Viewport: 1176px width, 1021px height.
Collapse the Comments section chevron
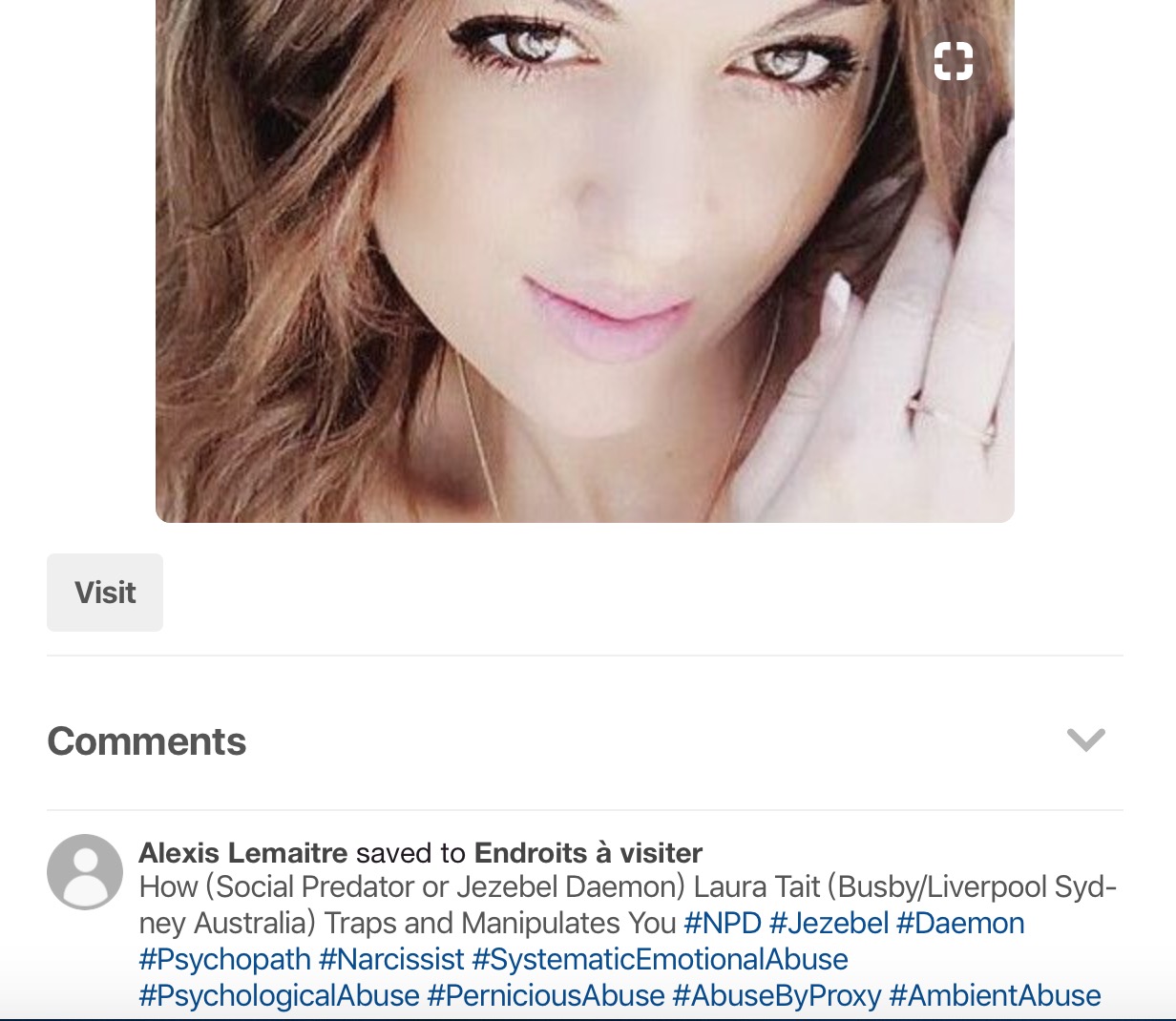click(1085, 740)
